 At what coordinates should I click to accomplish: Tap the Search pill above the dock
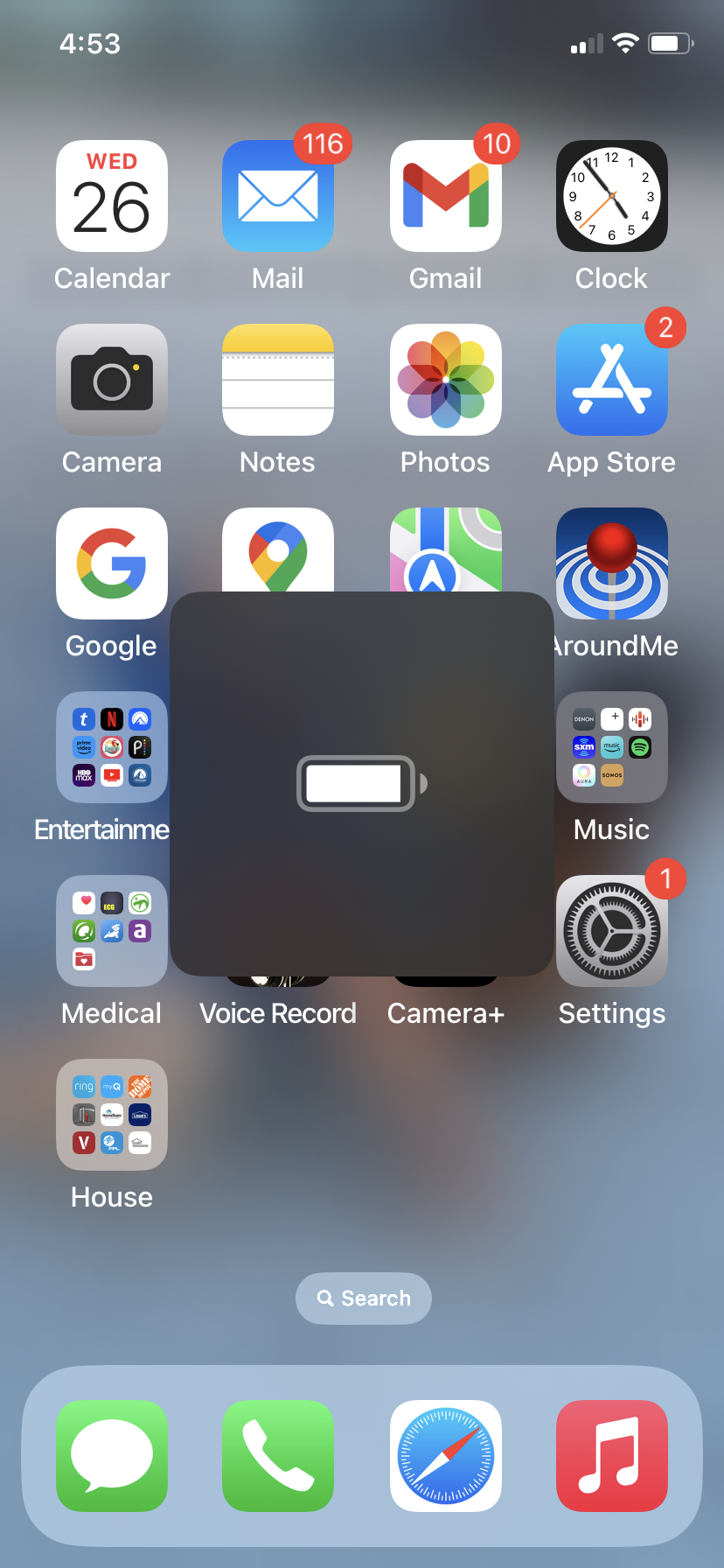click(364, 1298)
